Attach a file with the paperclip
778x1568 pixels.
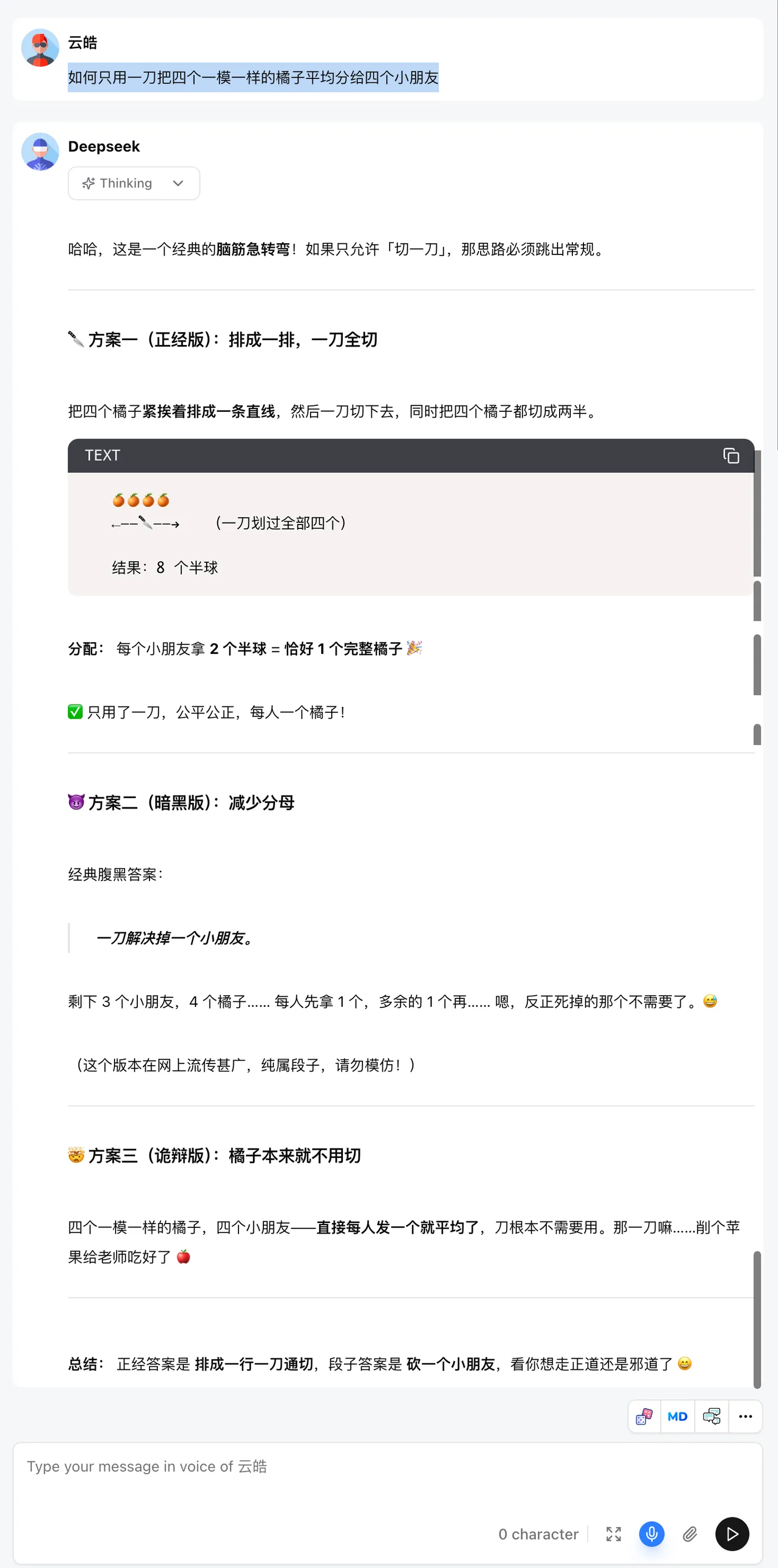click(690, 1534)
